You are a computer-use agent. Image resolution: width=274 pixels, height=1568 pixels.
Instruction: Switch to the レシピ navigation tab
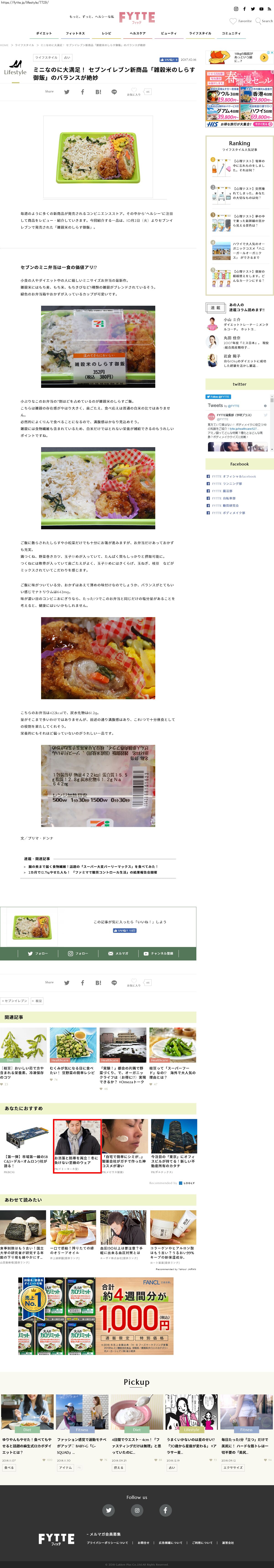pyautogui.click(x=107, y=34)
